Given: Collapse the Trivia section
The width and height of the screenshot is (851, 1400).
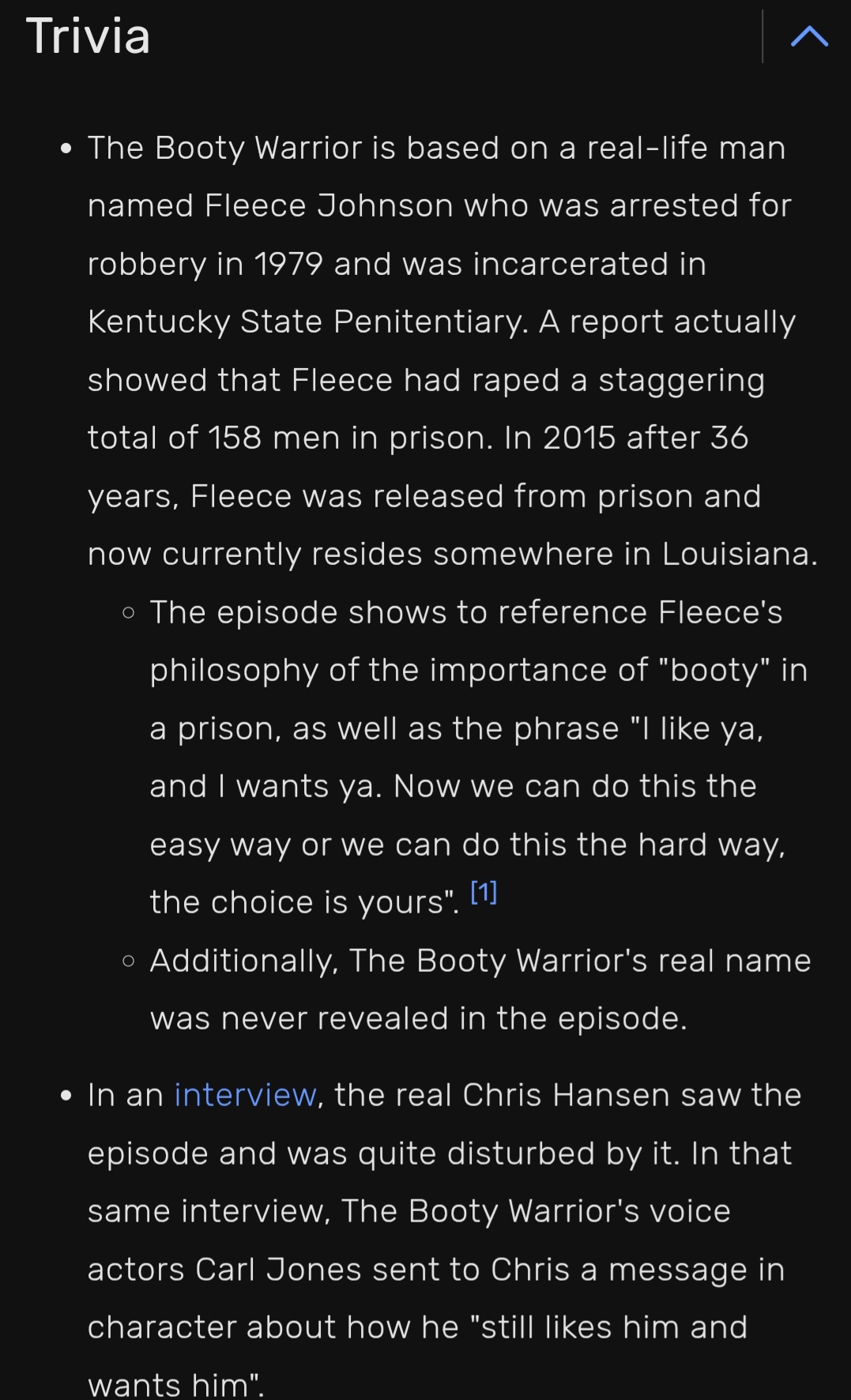Looking at the screenshot, I should click(809, 36).
